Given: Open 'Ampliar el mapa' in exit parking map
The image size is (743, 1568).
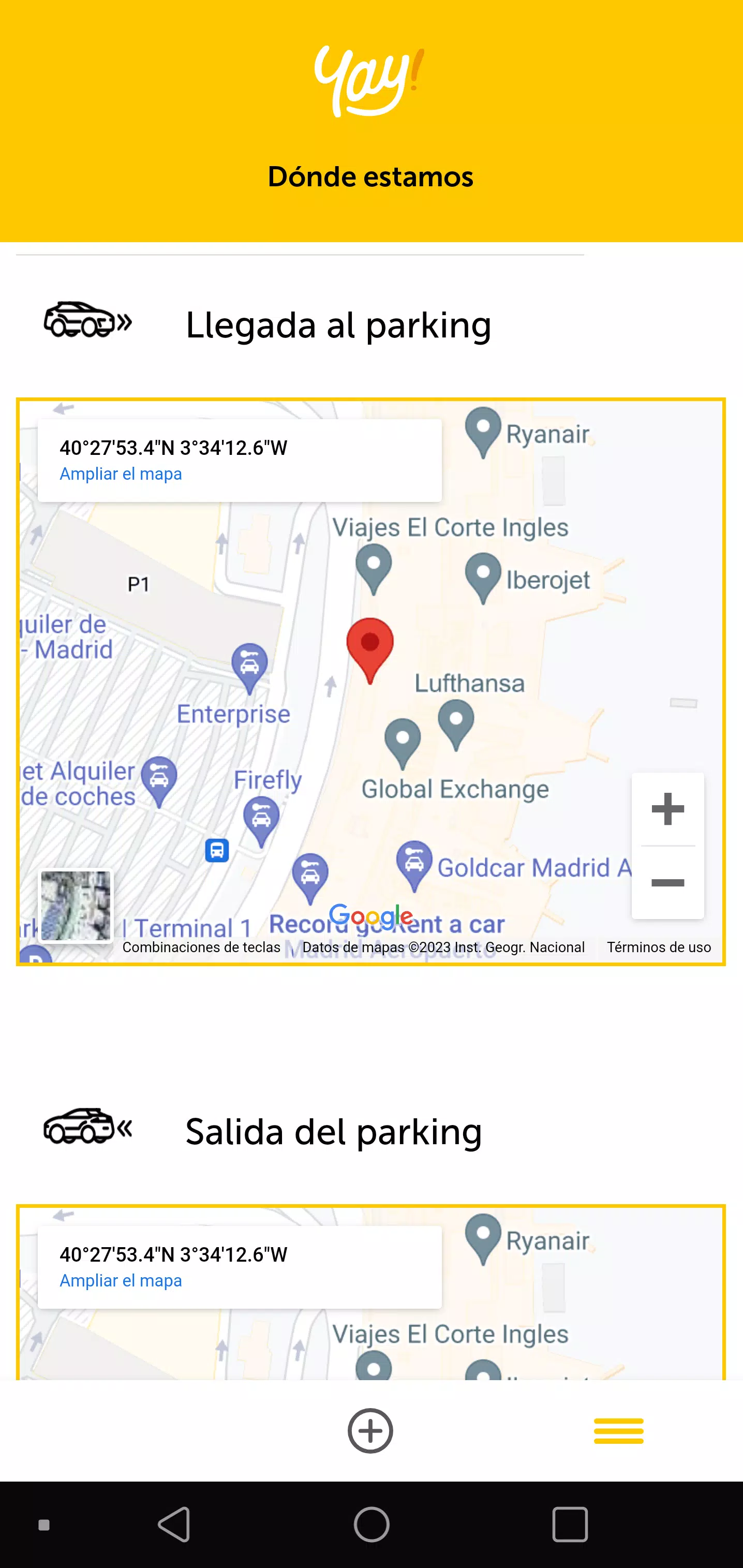Looking at the screenshot, I should 121,1280.
